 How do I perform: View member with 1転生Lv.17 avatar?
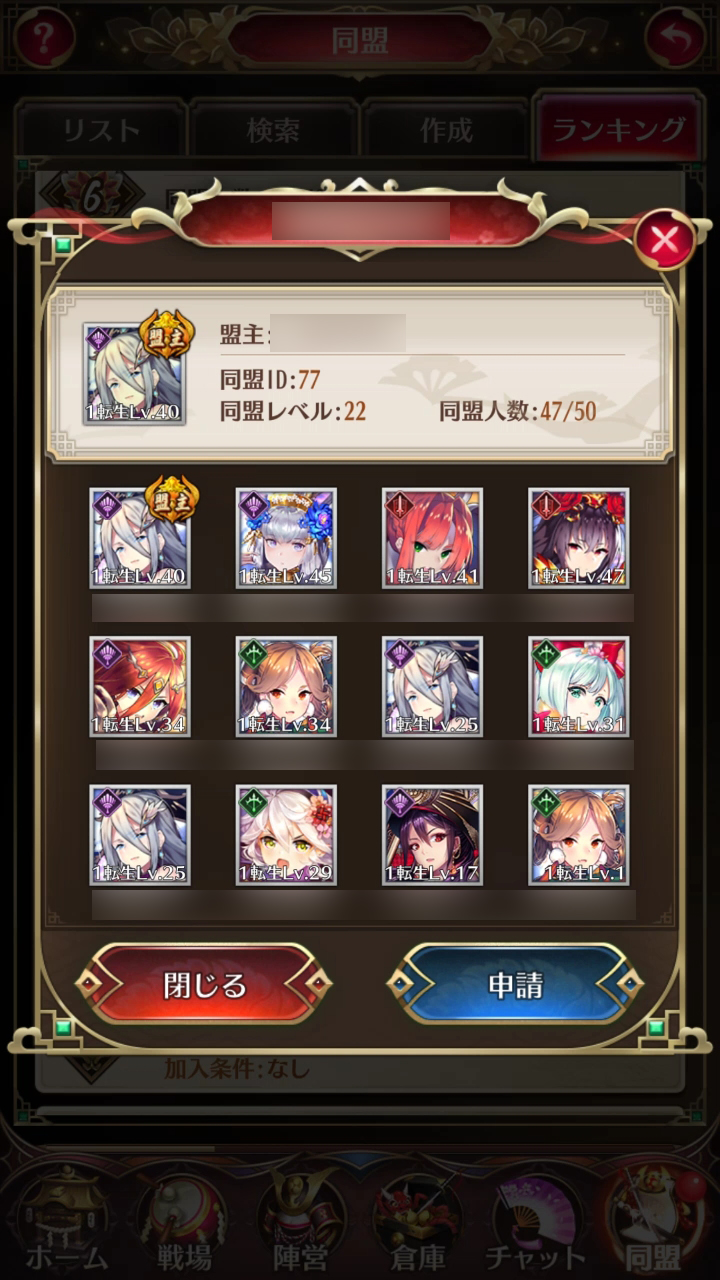(x=432, y=834)
